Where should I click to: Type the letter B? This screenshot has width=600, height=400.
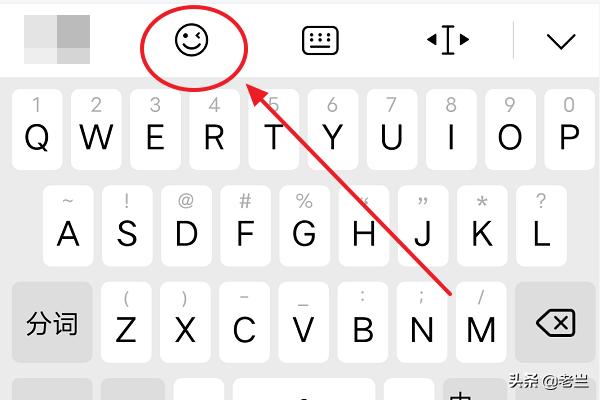[x=363, y=323]
